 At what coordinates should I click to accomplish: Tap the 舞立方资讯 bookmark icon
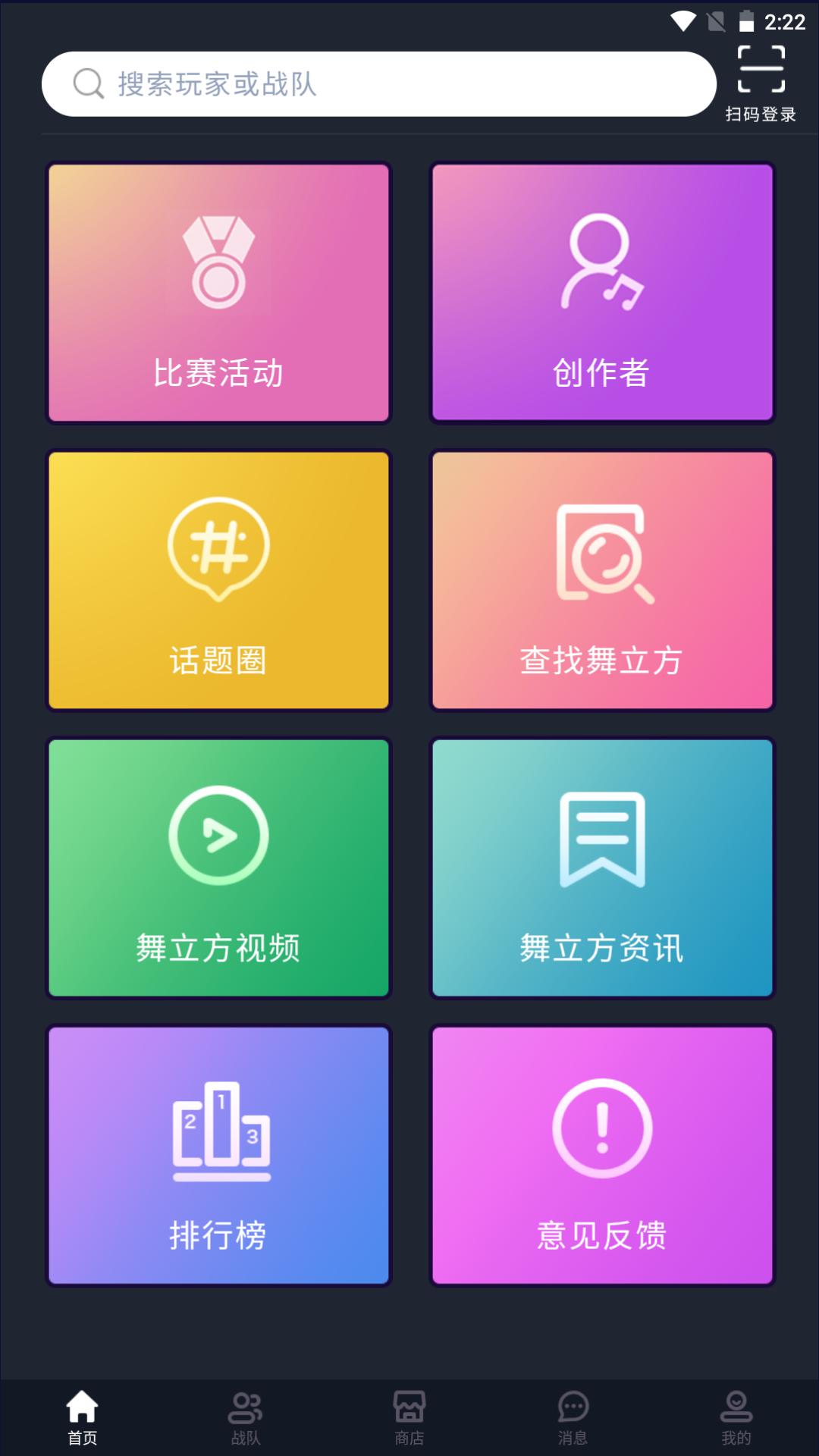(602, 834)
